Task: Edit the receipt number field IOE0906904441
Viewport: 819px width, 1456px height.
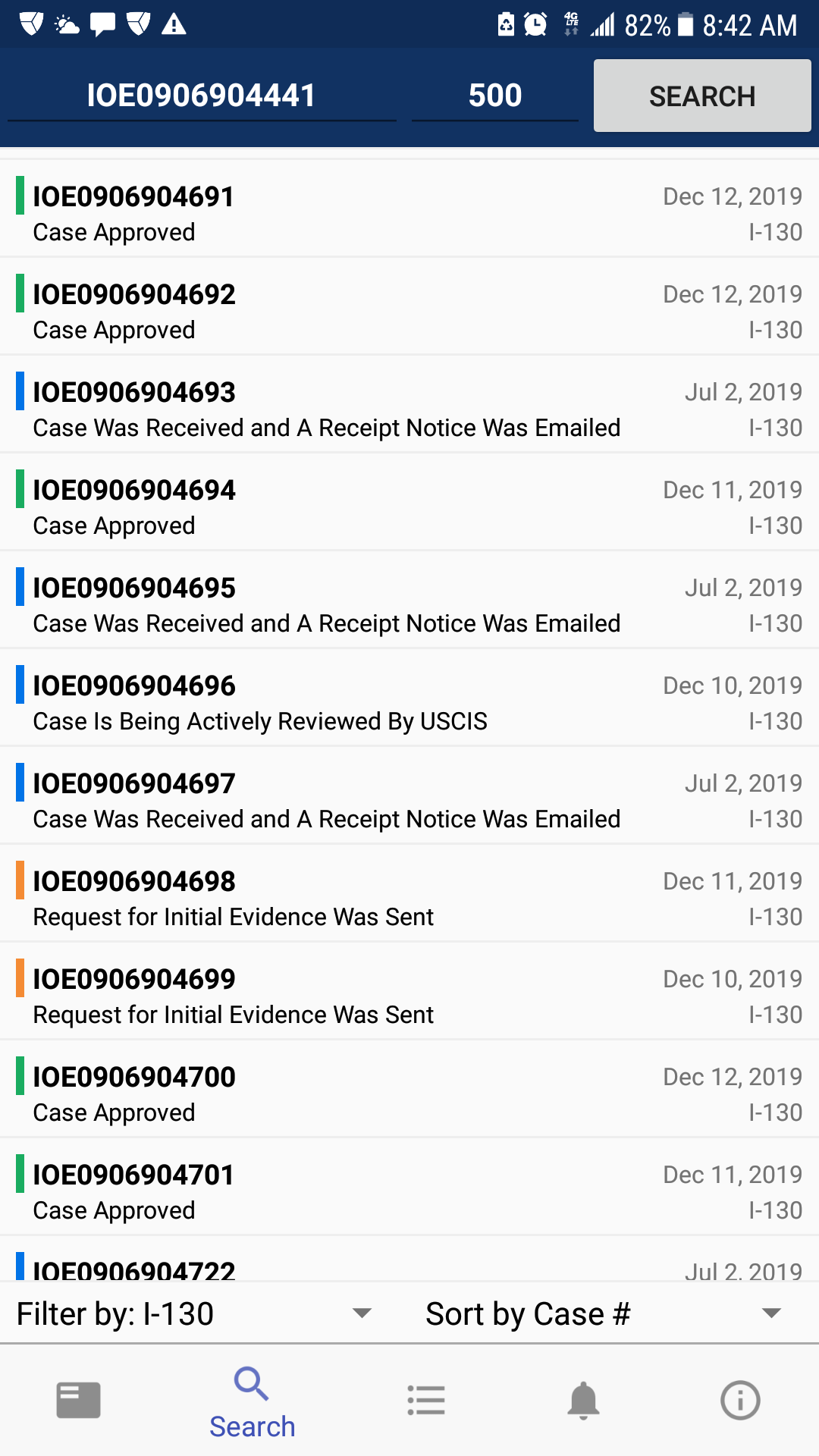Action: click(202, 96)
